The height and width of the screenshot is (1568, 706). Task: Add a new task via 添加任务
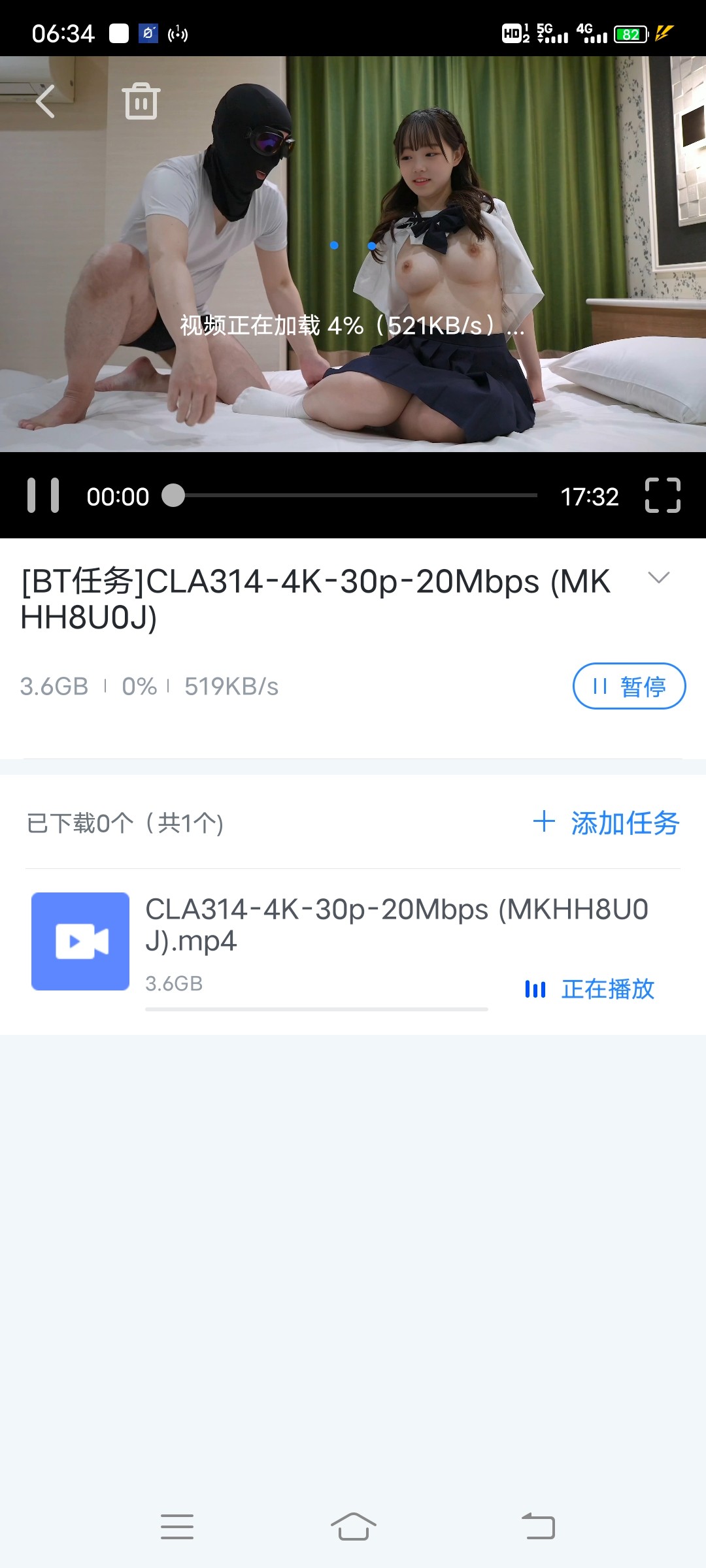pos(606,823)
